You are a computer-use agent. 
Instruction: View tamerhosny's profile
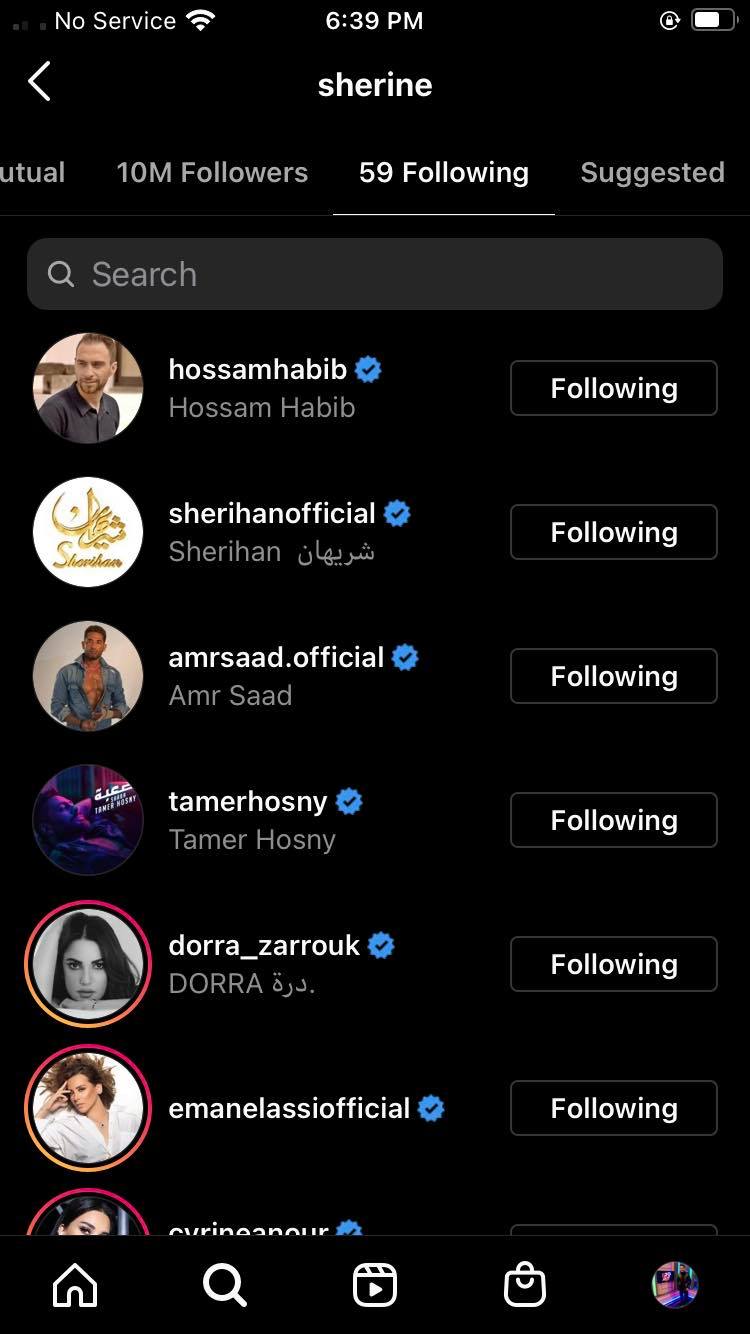click(248, 802)
